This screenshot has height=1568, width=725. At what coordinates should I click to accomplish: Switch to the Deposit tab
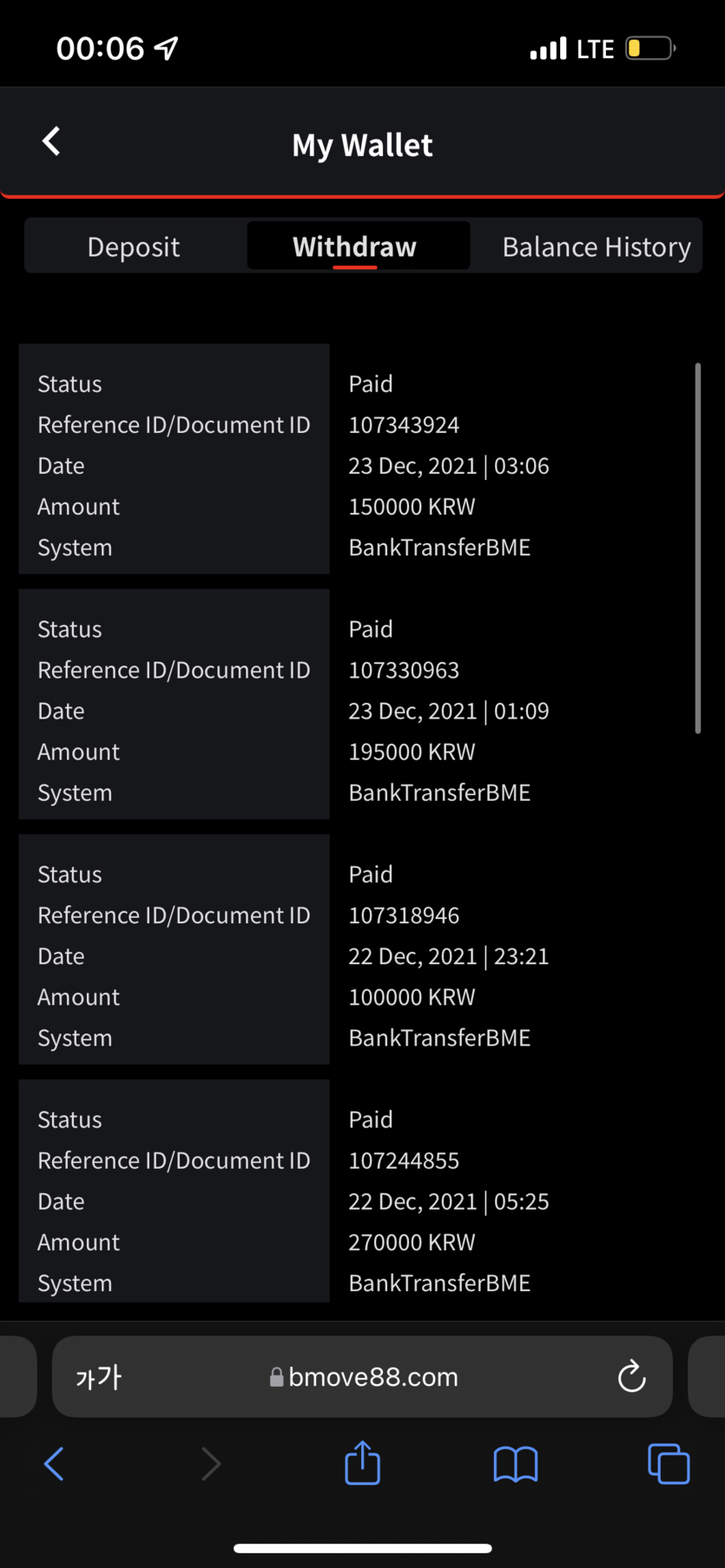pos(134,246)
